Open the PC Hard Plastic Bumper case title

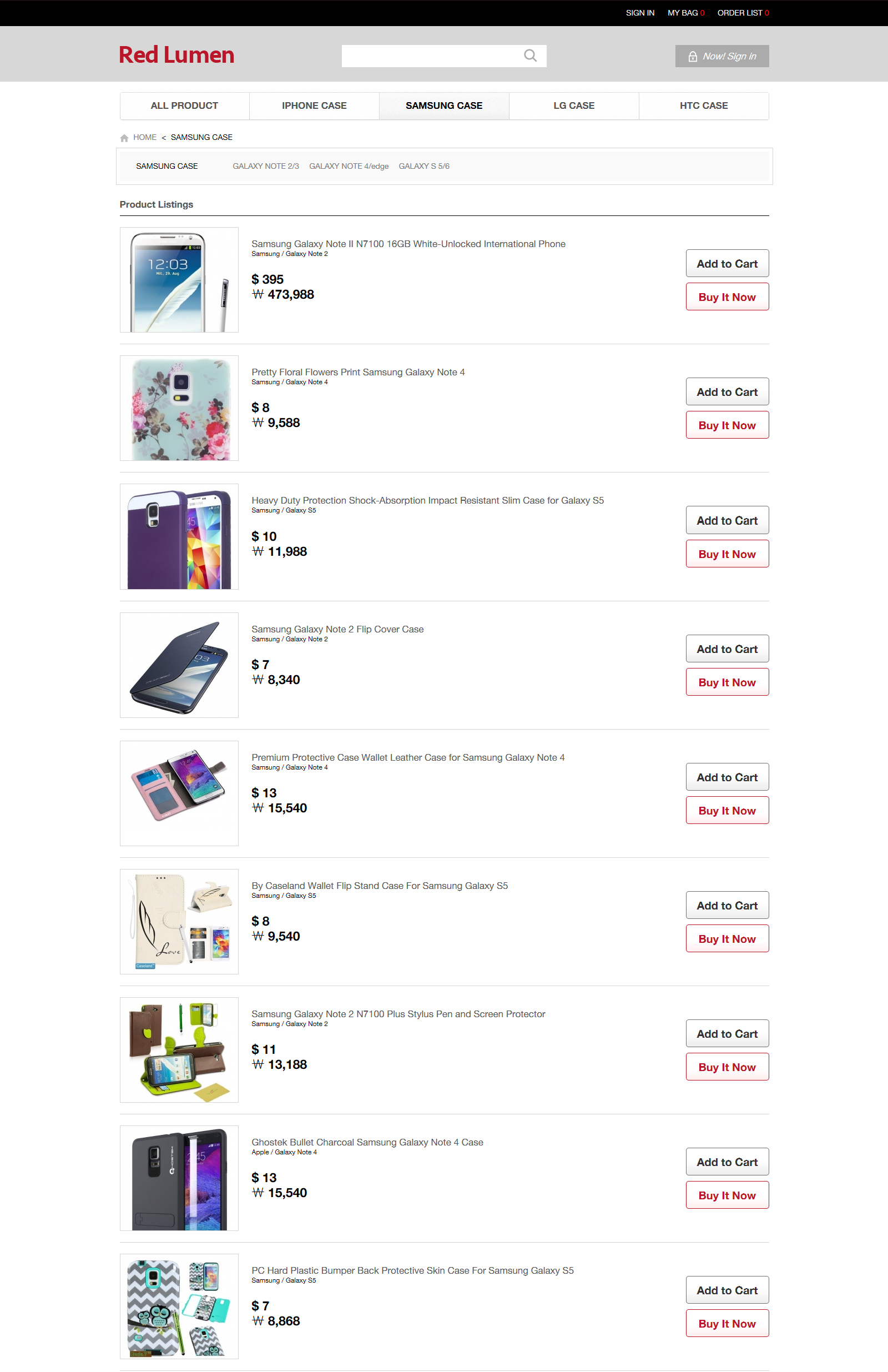pos(412,1270)
